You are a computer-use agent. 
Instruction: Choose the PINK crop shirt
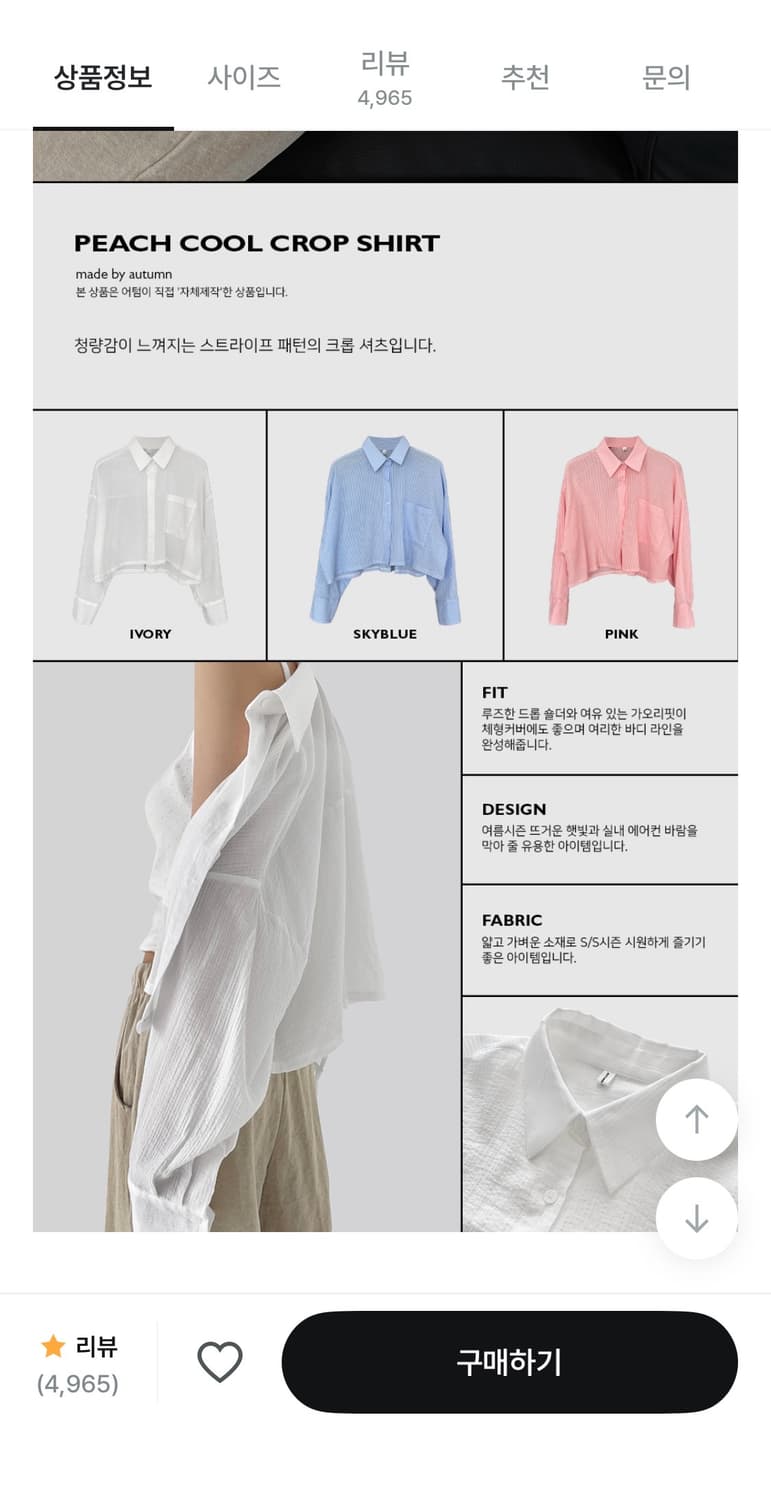pos(620,530)
